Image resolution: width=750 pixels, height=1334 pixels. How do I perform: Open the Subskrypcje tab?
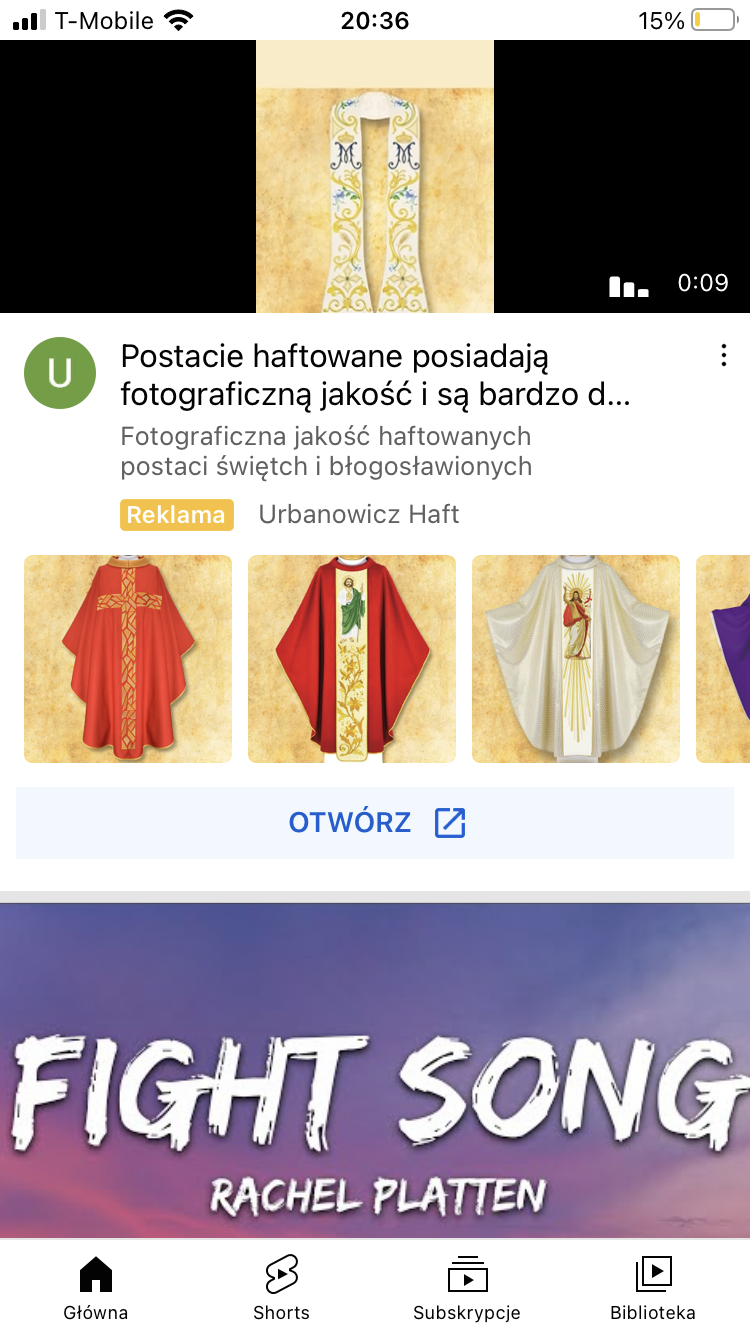click(467, 1288)
